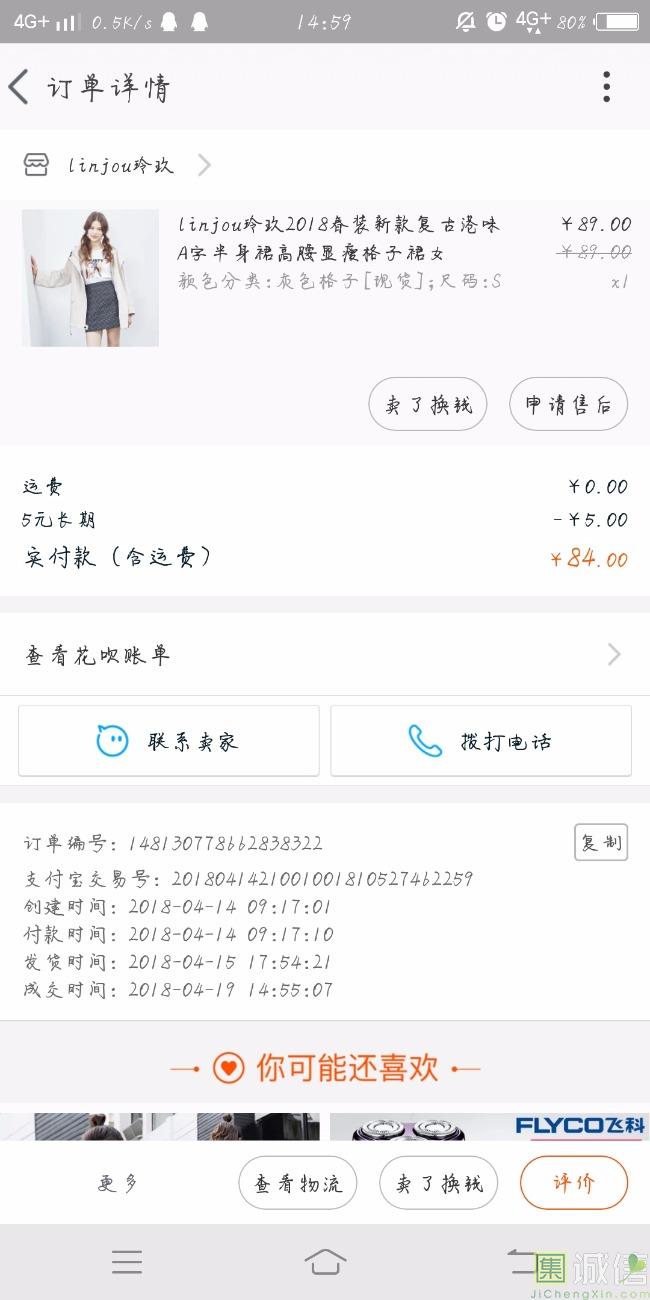
Task: Open the FLYCO飞科 recommended product
Action: click(x=488, y=1126)
